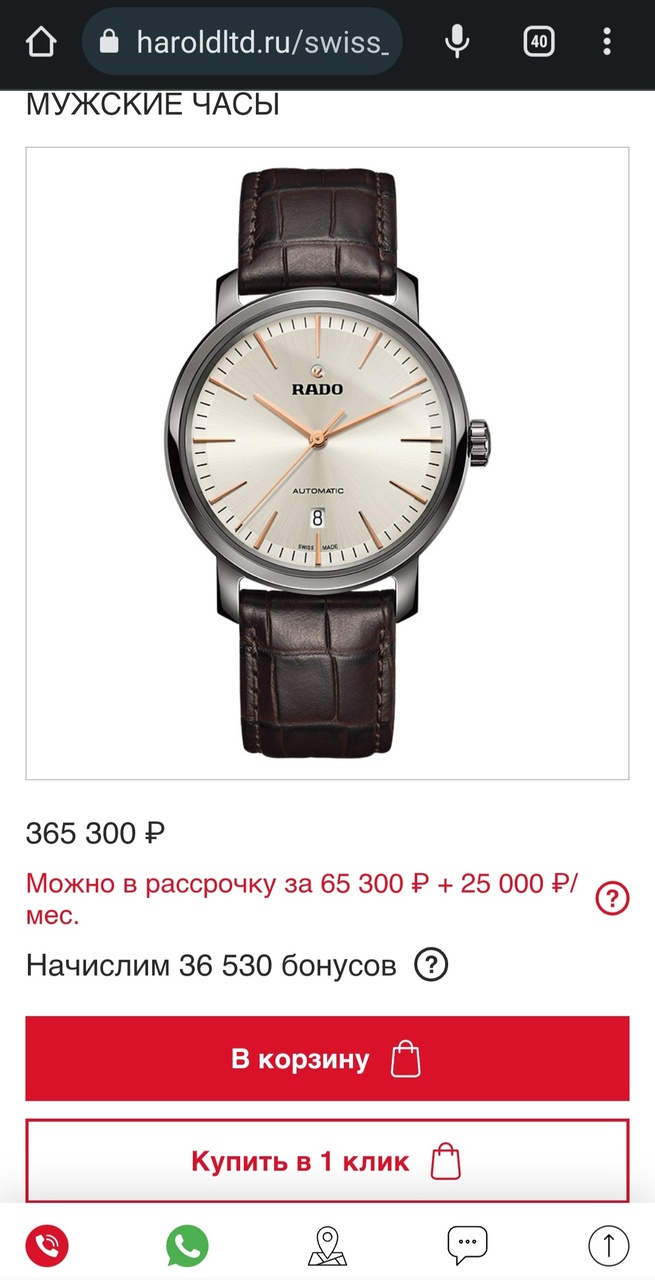Screen dimensions: 655x1280
Task: Show installment plan help info
Action: pos(612,899)
